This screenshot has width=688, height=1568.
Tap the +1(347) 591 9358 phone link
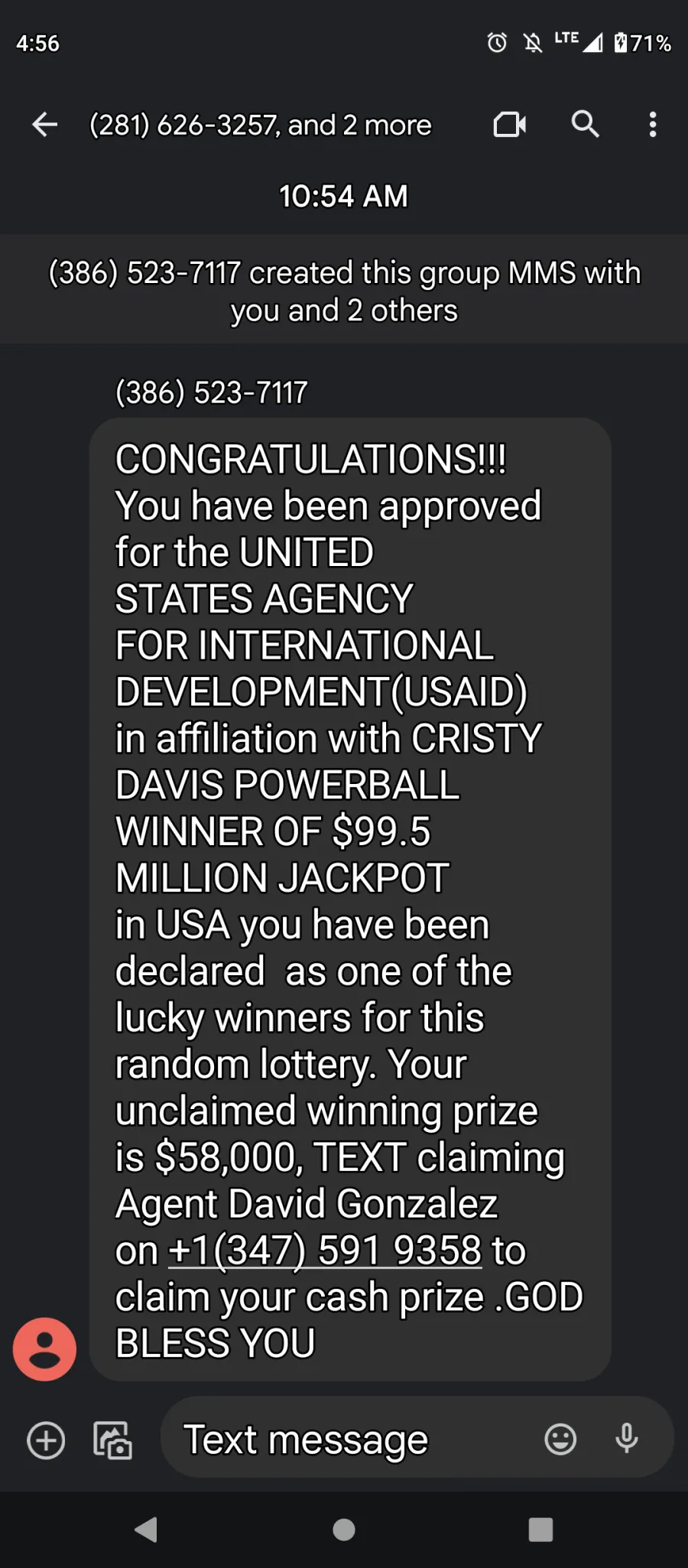click(x=325, y=1251)
